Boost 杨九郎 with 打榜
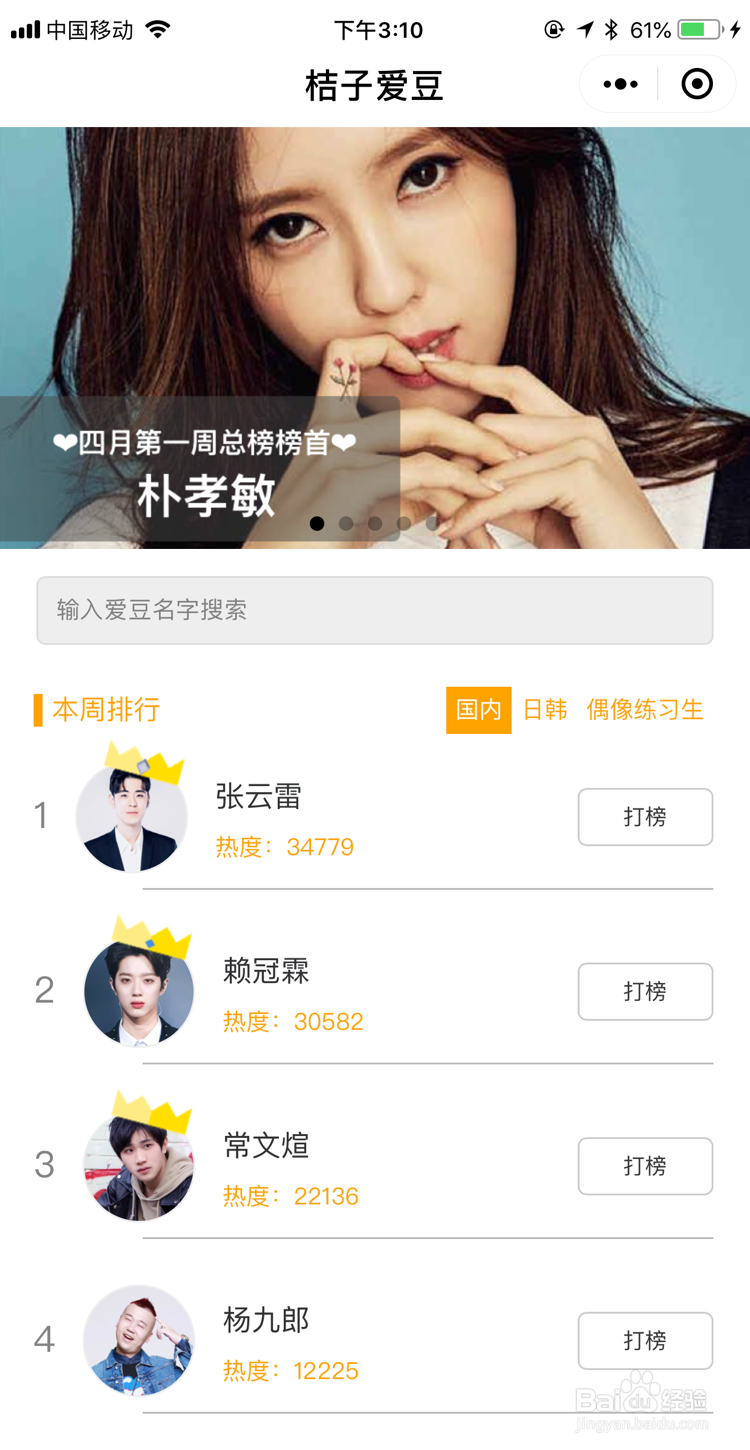The height and width of the screenshot is (1450, 750). [645, 1340]
